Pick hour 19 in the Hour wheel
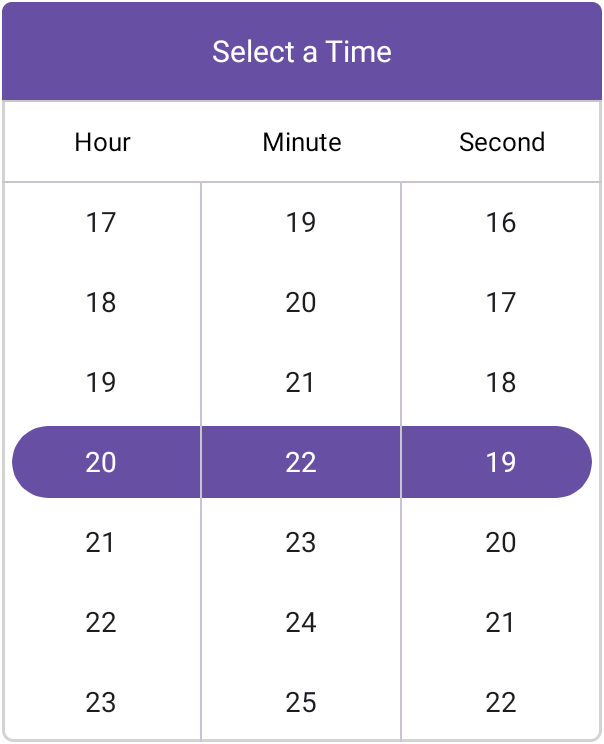 (x=101, y=382)
